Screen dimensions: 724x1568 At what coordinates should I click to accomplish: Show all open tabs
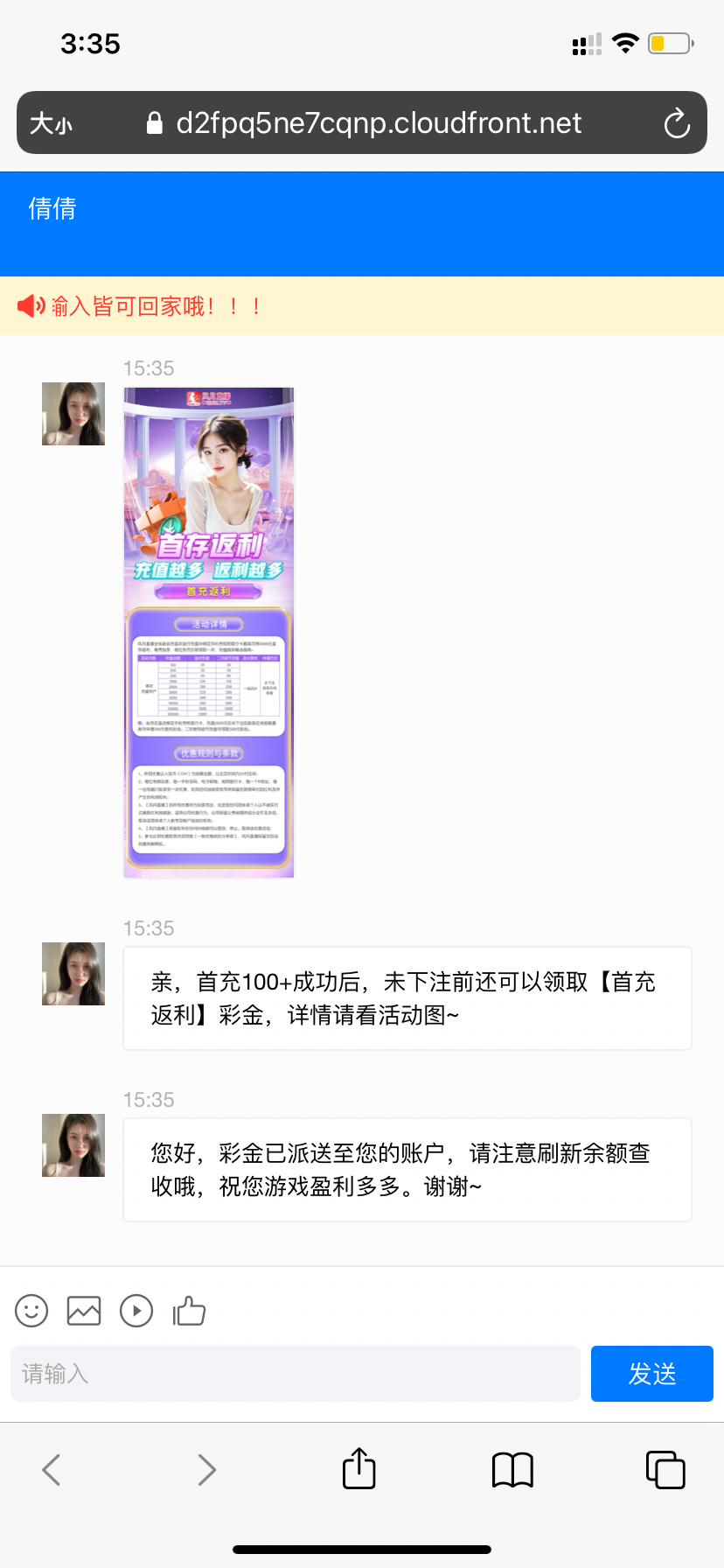click(665, 1470)
